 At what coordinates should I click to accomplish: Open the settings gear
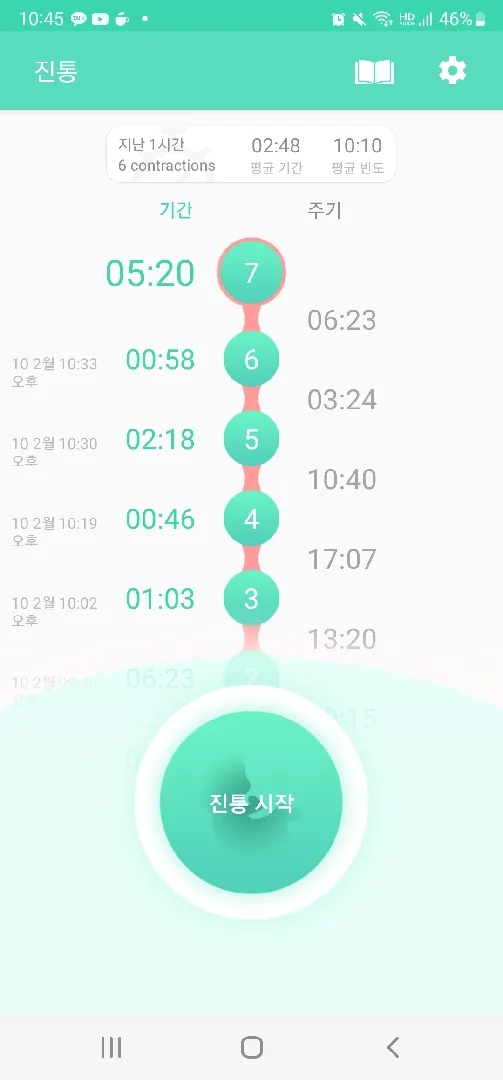pos(453,71)
